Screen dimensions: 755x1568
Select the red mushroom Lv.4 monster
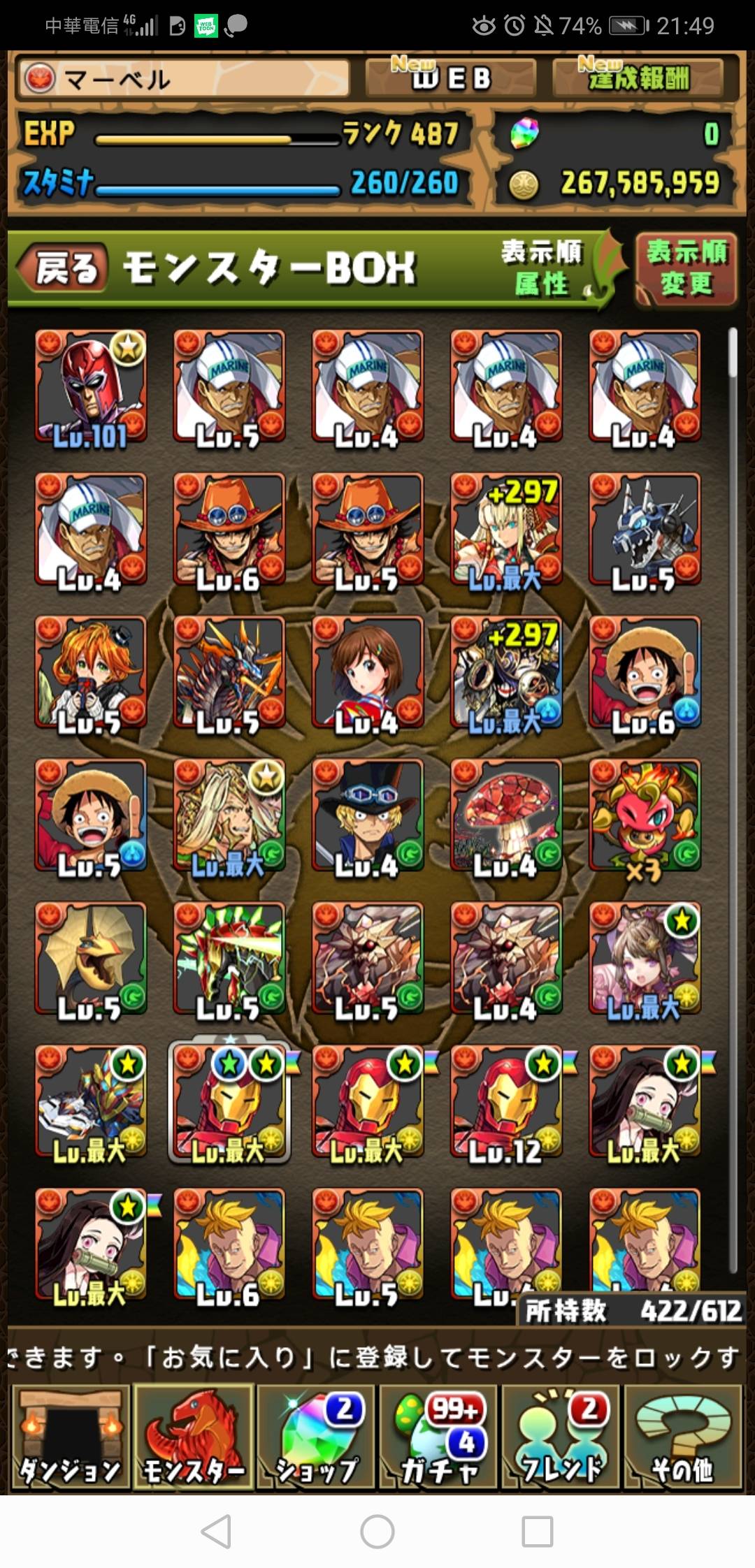click(506, 815)
